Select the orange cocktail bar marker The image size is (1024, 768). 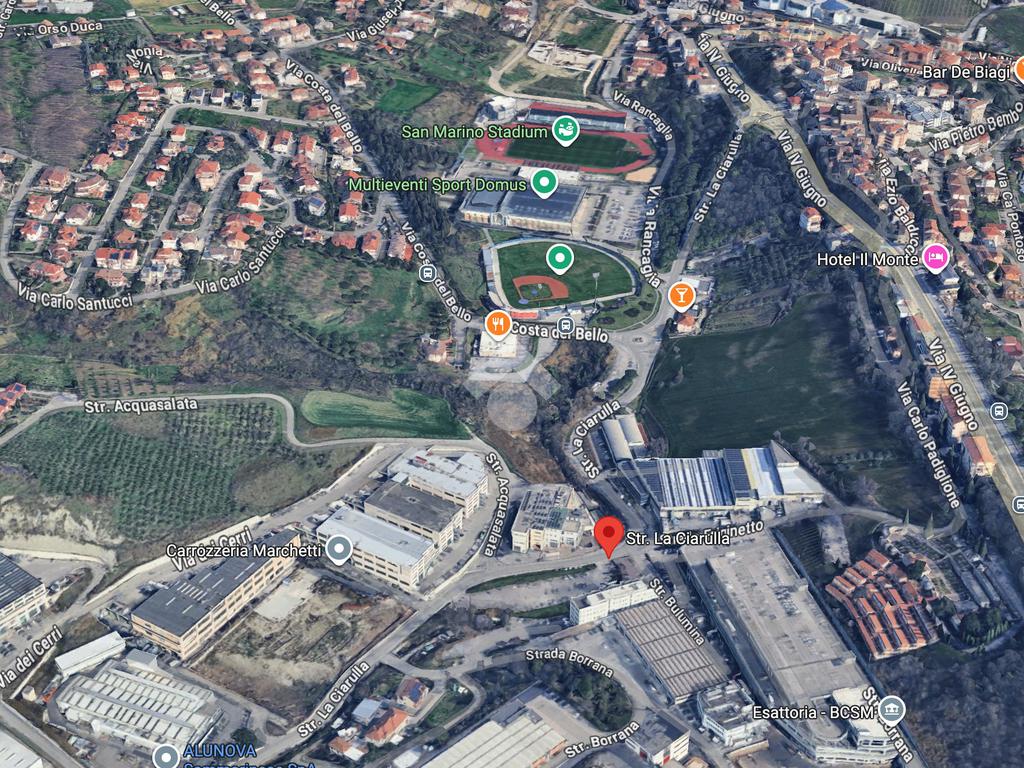[681, 295]
